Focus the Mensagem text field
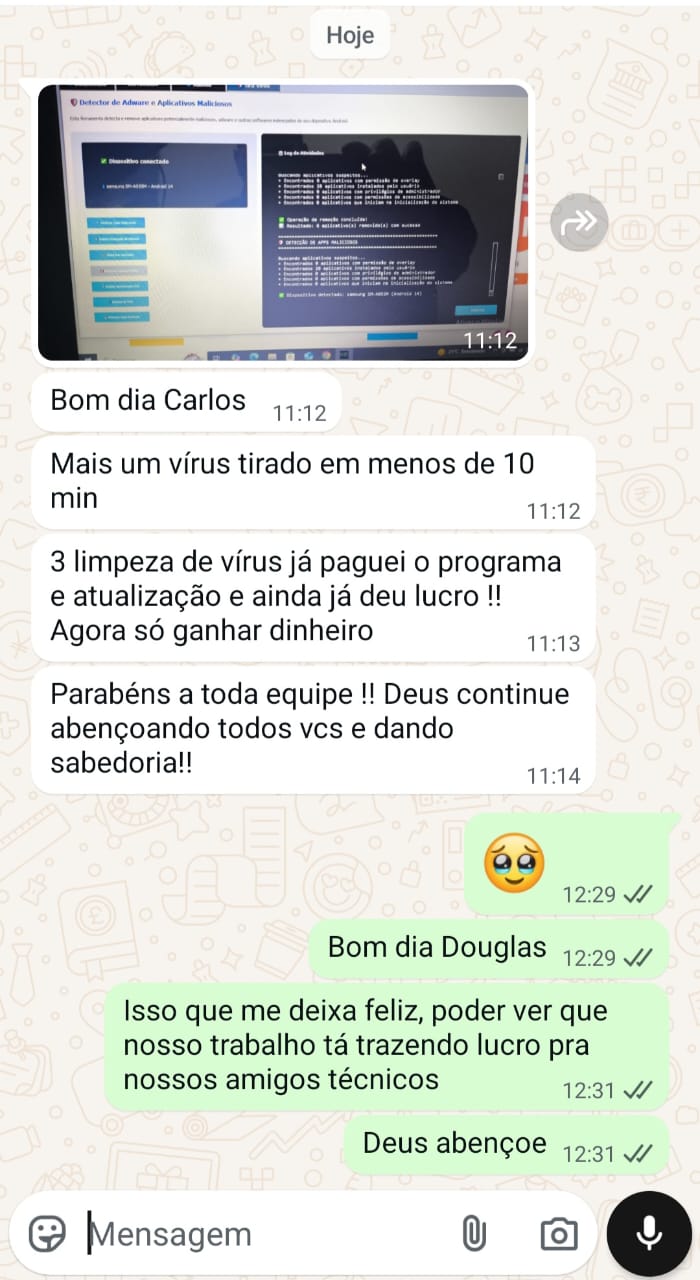700x1280 pixels. tap(260, 1234)
